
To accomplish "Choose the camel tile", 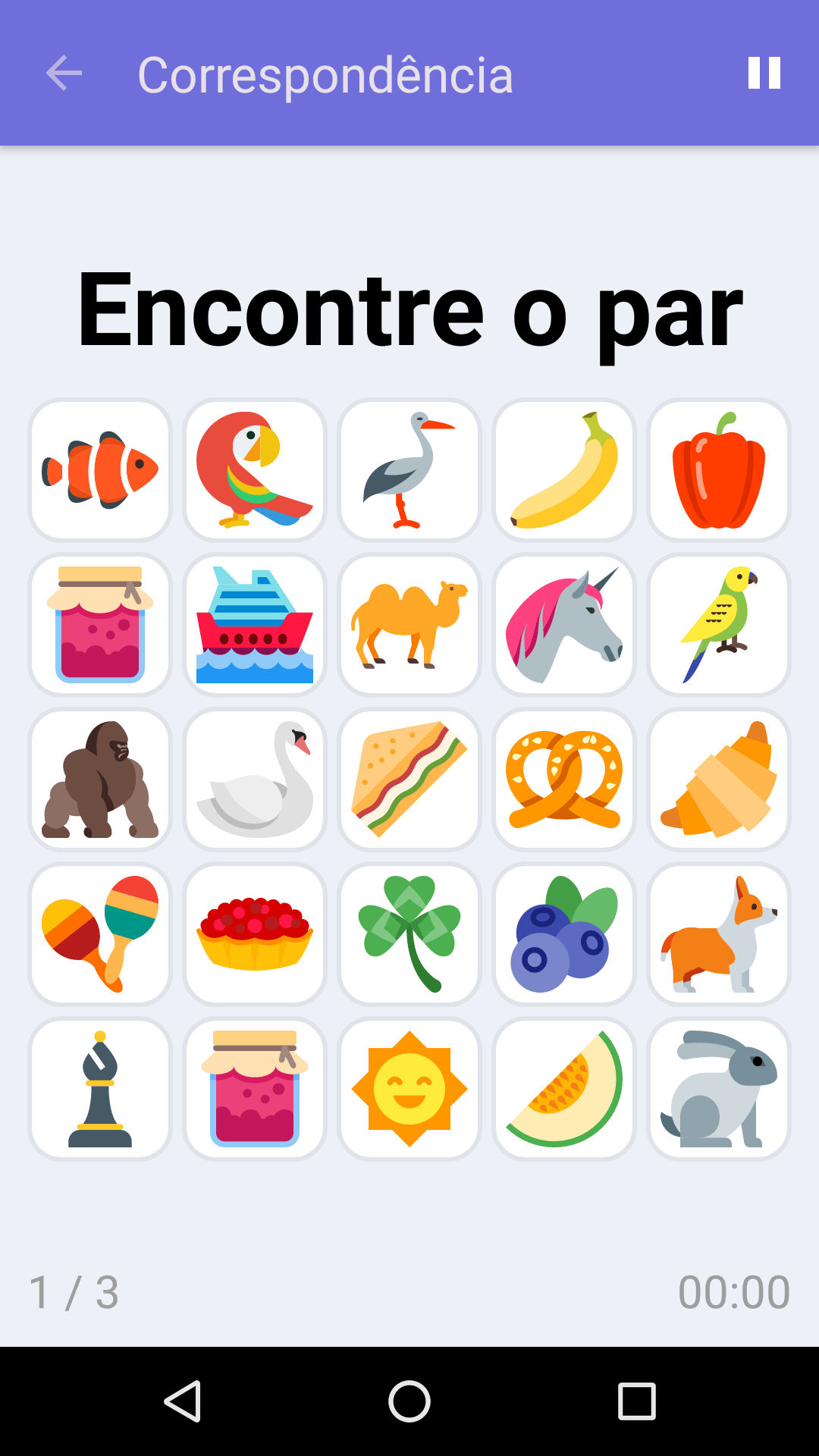I will (409, 625).
